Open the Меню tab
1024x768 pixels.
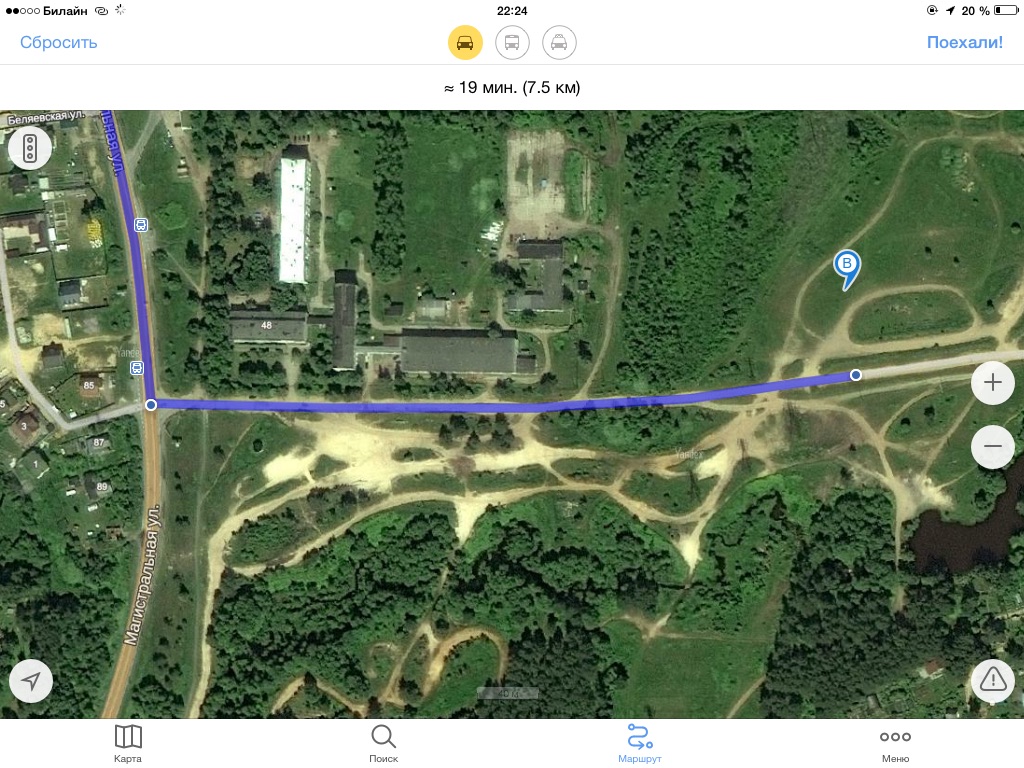point(895,744)
